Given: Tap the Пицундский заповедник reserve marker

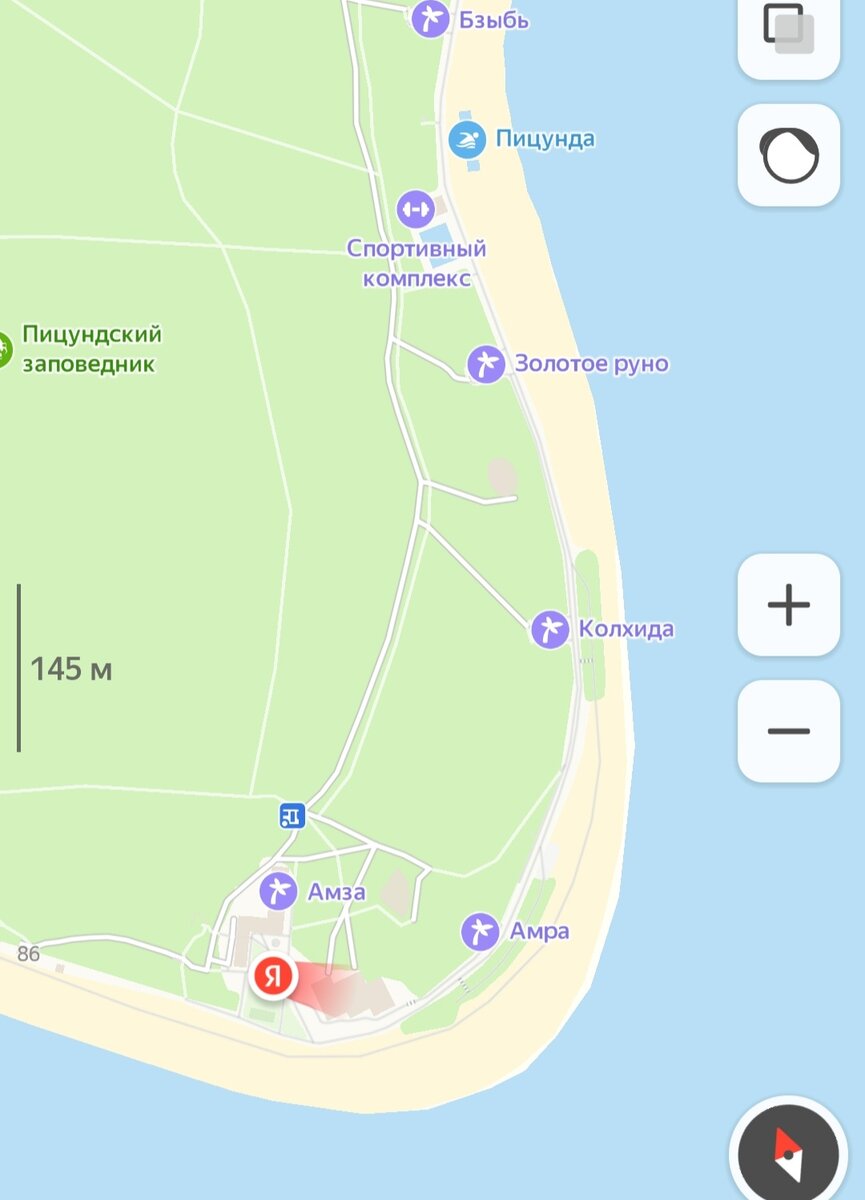Looking at the screenshot, I should click(x=3, y=349).
